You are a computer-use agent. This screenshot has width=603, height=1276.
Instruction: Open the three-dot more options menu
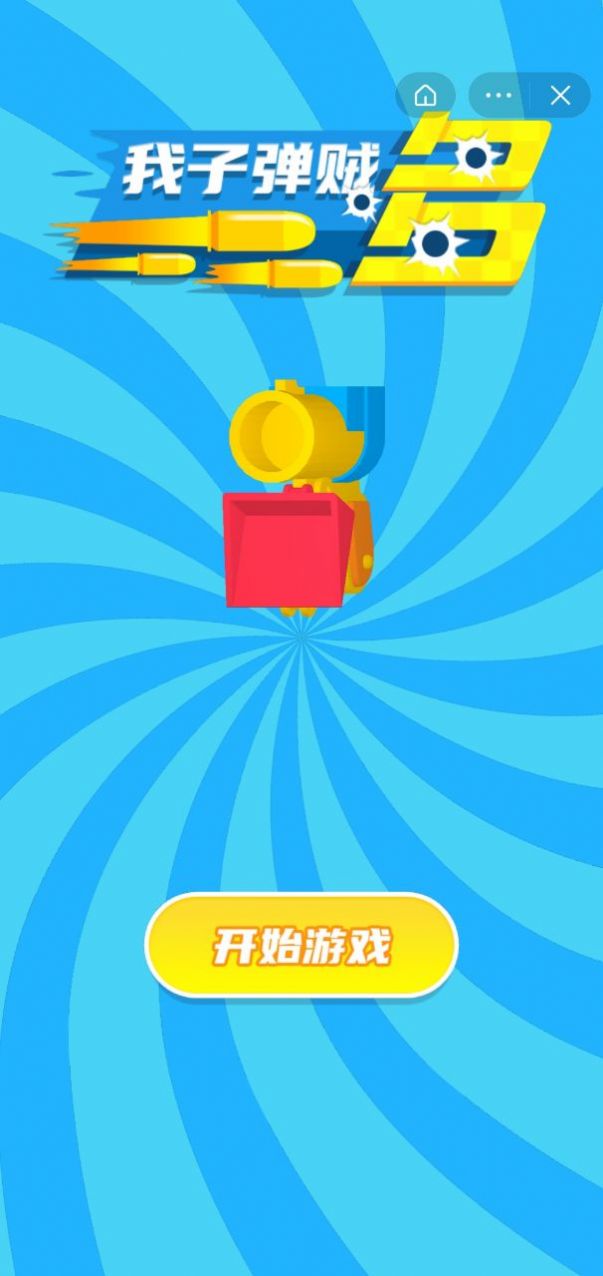tap(498, 96)
